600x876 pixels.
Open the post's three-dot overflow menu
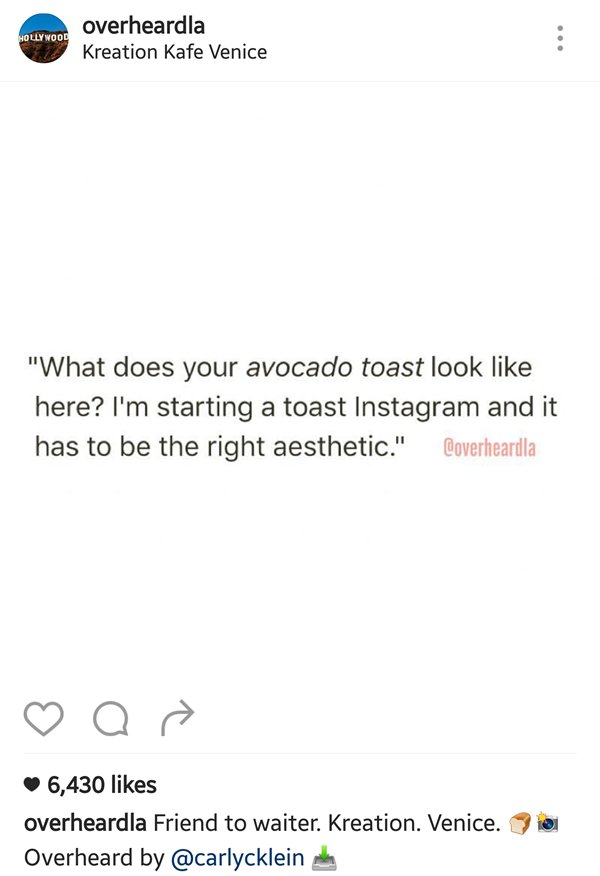tap(560, 39)
